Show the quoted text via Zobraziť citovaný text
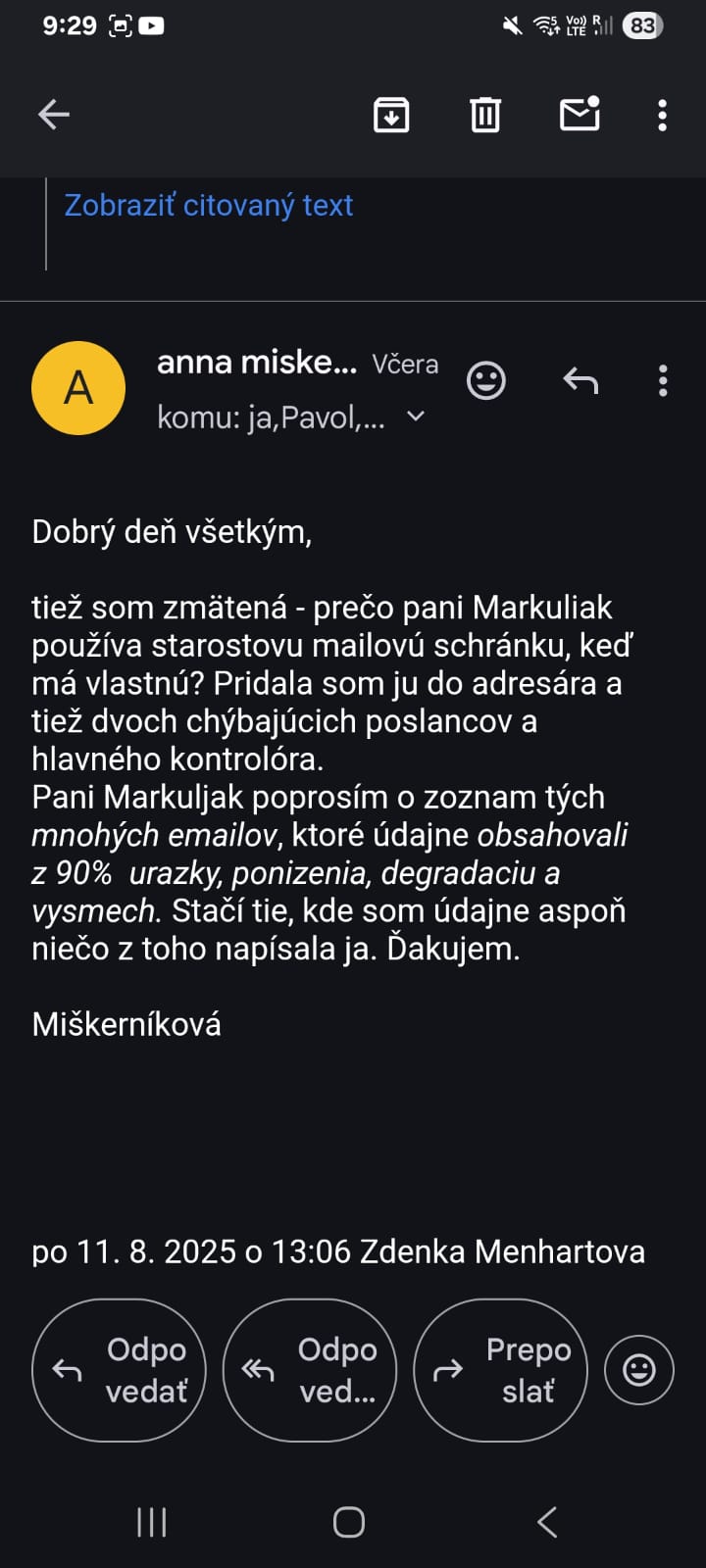706x1568 pixels. pyautogui.click(x=208, y=205)
